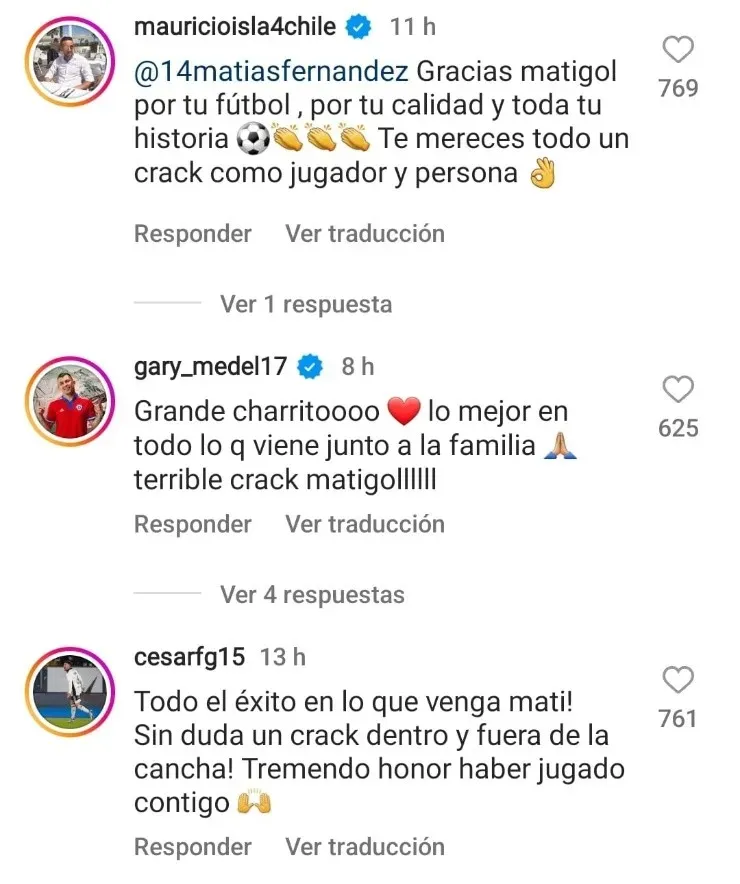The width and height of the screenshot is (740, 884).
Task: Like cesarfg15's comment
Action: [x=679, y=680]
